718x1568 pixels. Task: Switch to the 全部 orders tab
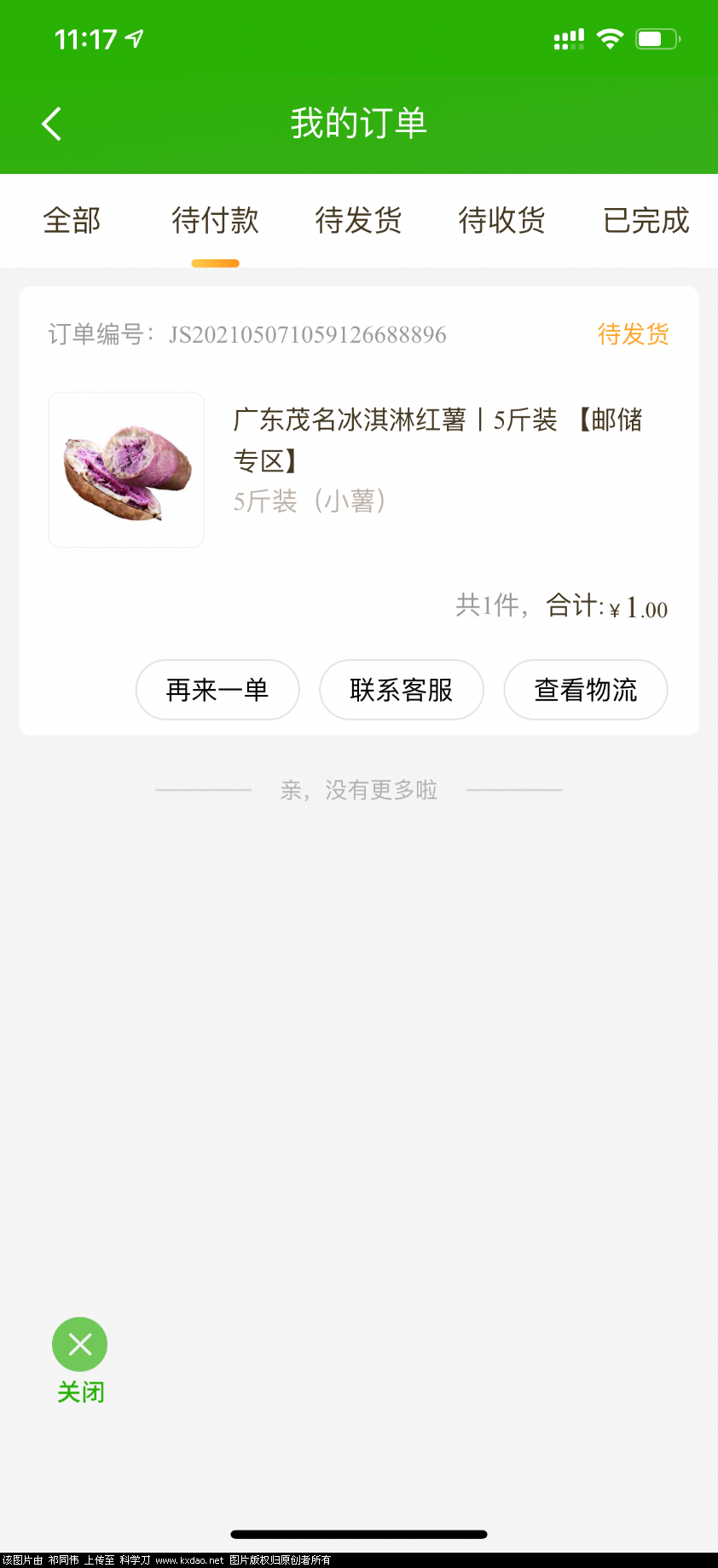pos(72,221)
